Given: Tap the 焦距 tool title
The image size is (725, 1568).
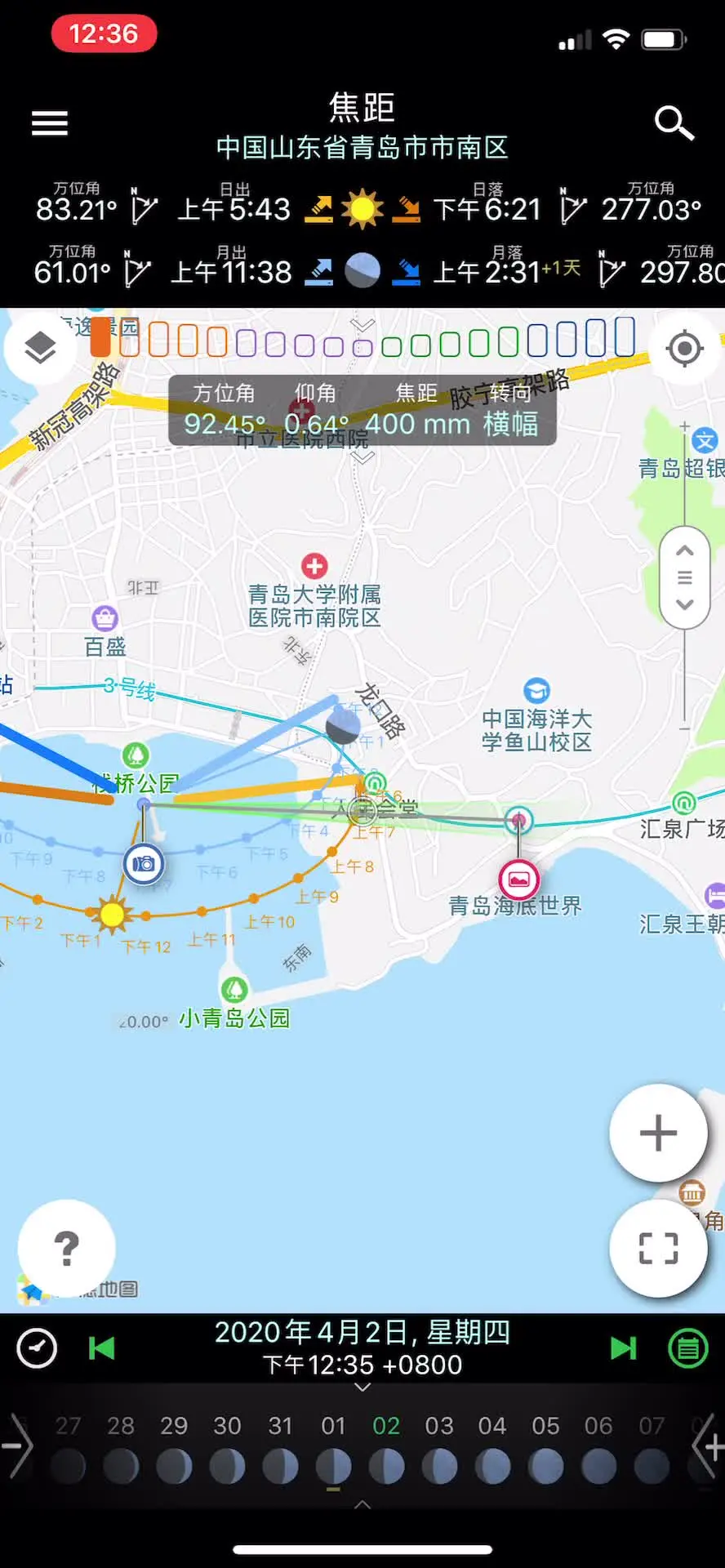Looking at the screenshot, I should pos(362,107).
